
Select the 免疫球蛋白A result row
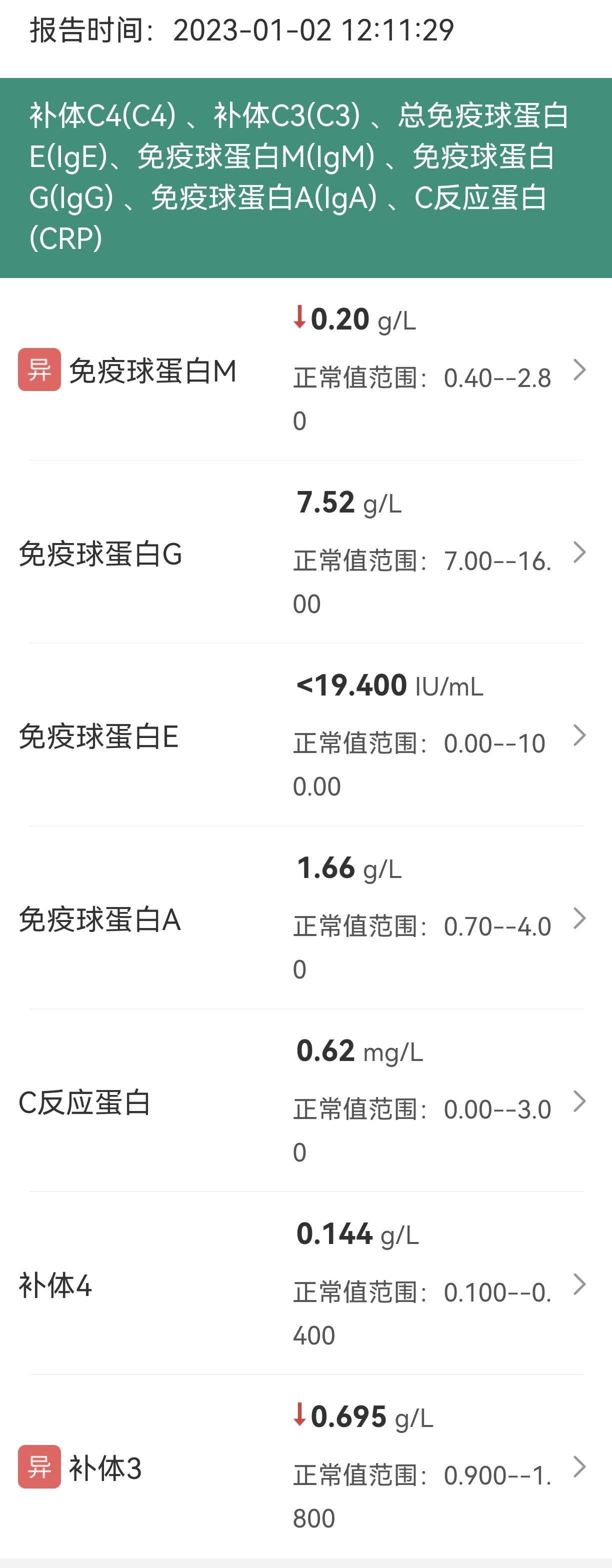tap(305, 918)
